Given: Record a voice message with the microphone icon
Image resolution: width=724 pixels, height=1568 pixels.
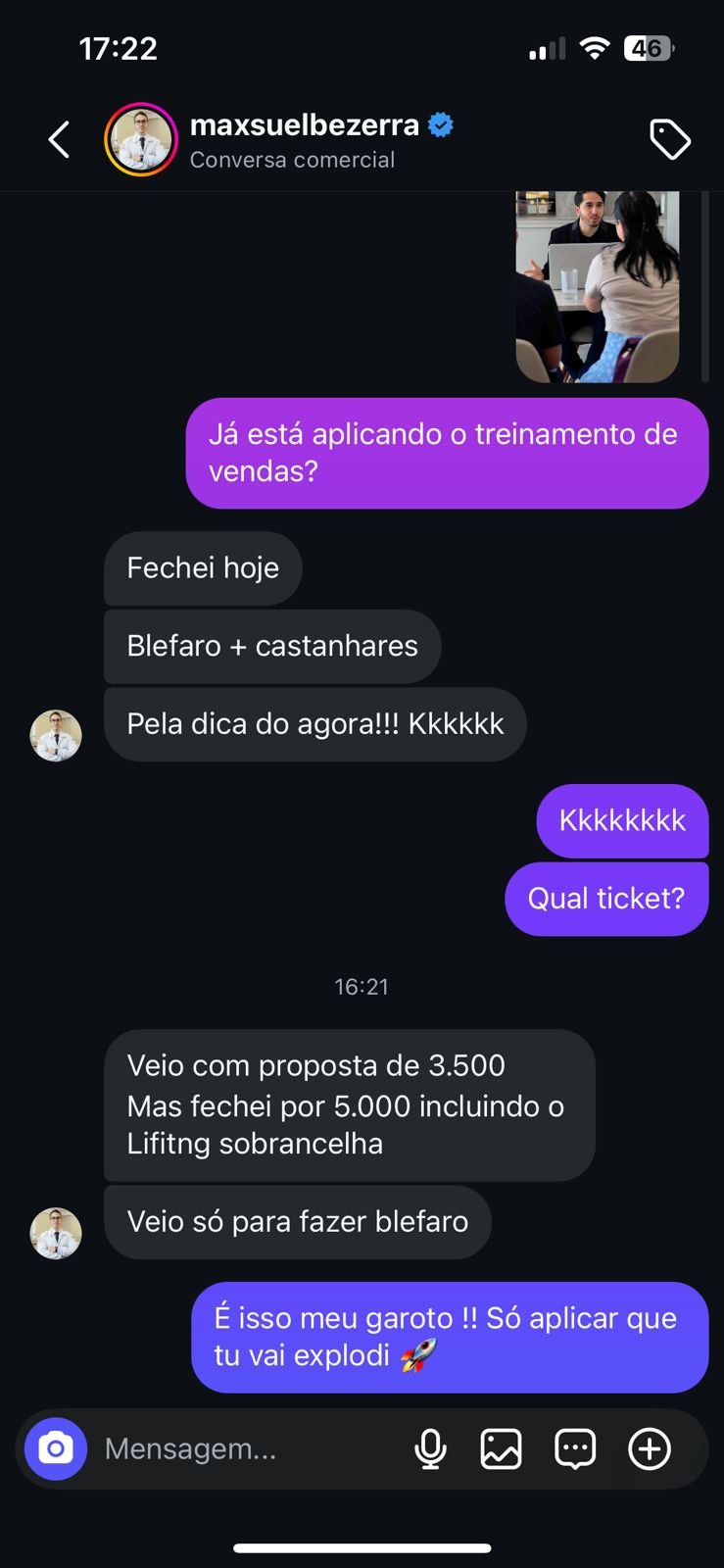Looking at the screenshot, I should click(431, 1448).
